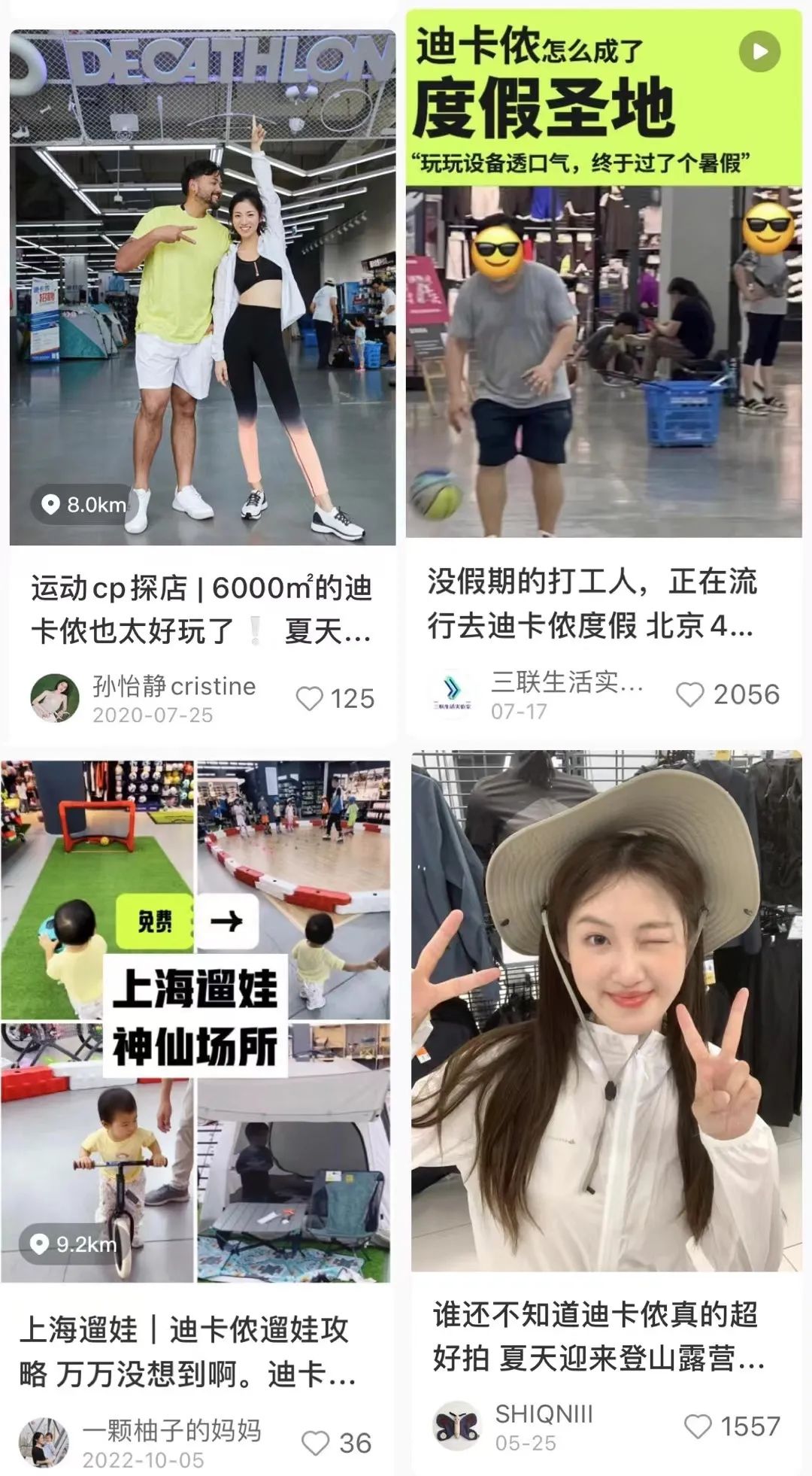Viewport: 812px width, 1476px height.
Task: Like SHIQNIII's post with 1557 likes
Action: point(697,1426)
